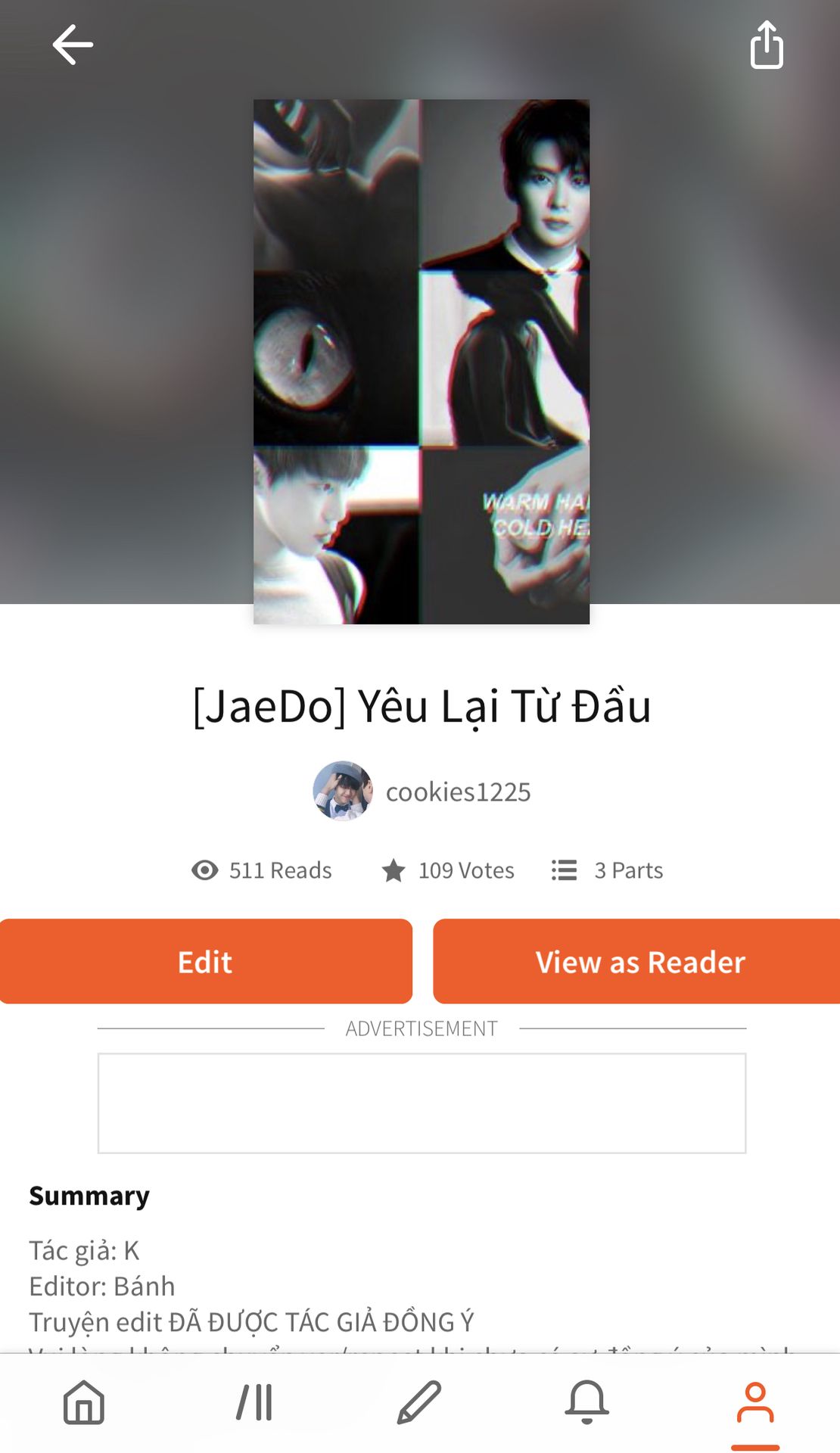Screen dimensions: 840x1453
Task: Switch to the Profile tab
Action: pyautogui.click(x=754, y=1404)
